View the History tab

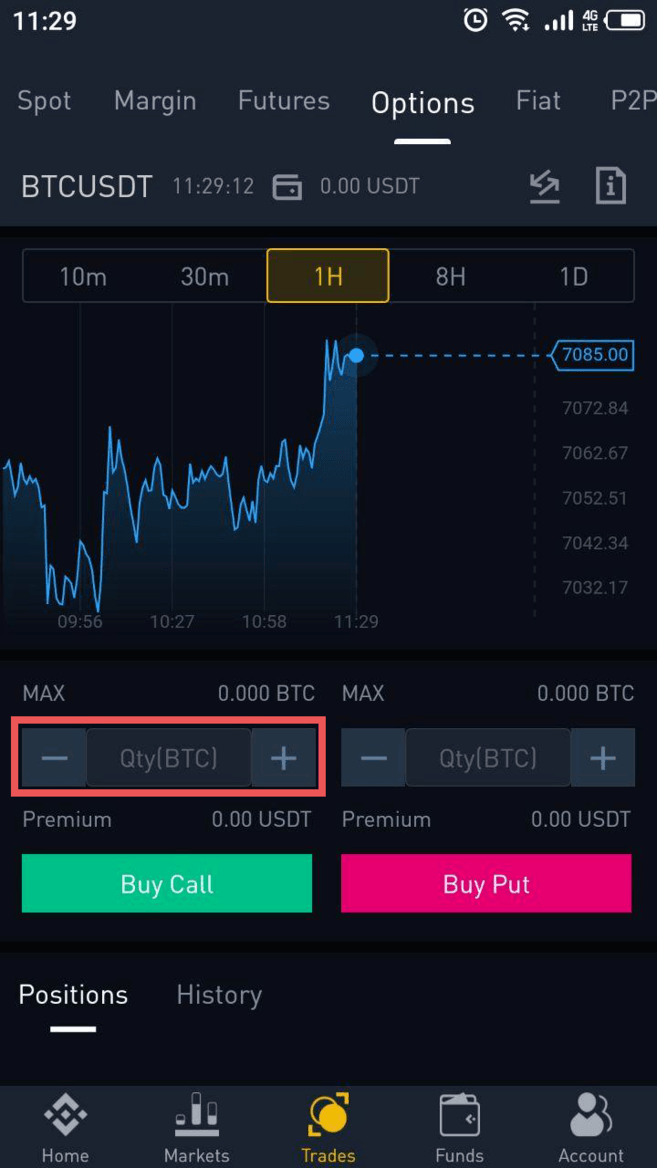click(x=219, y=995)
